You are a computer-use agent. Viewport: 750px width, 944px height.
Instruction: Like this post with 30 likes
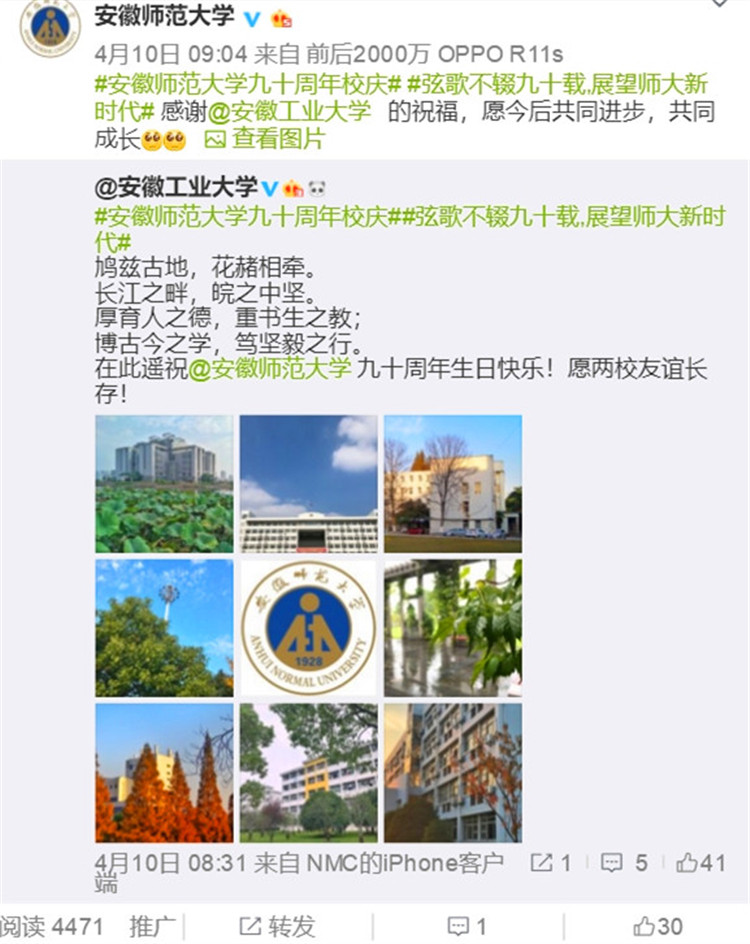tap(658, 926)
